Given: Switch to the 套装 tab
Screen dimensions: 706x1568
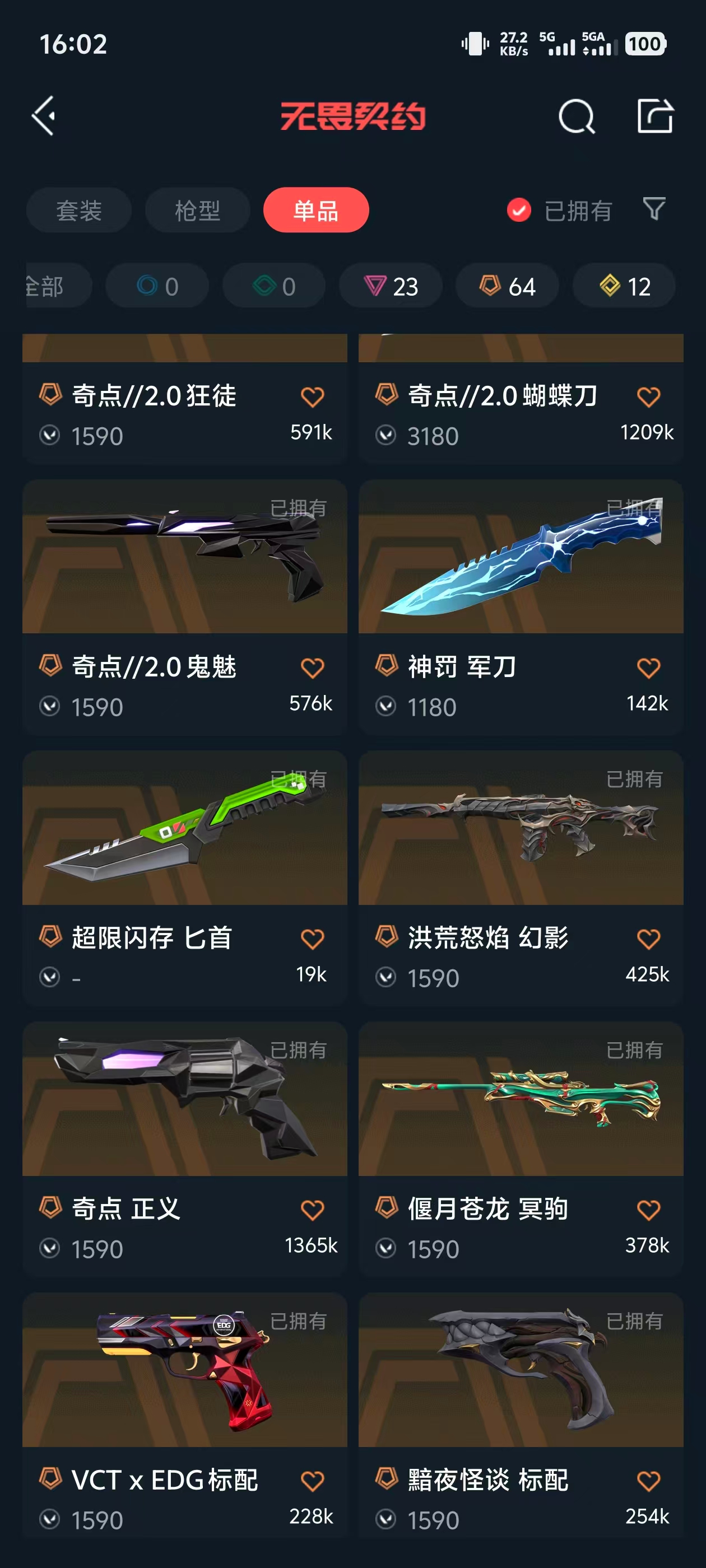Looking at the screenshot, I should (78, 211).
